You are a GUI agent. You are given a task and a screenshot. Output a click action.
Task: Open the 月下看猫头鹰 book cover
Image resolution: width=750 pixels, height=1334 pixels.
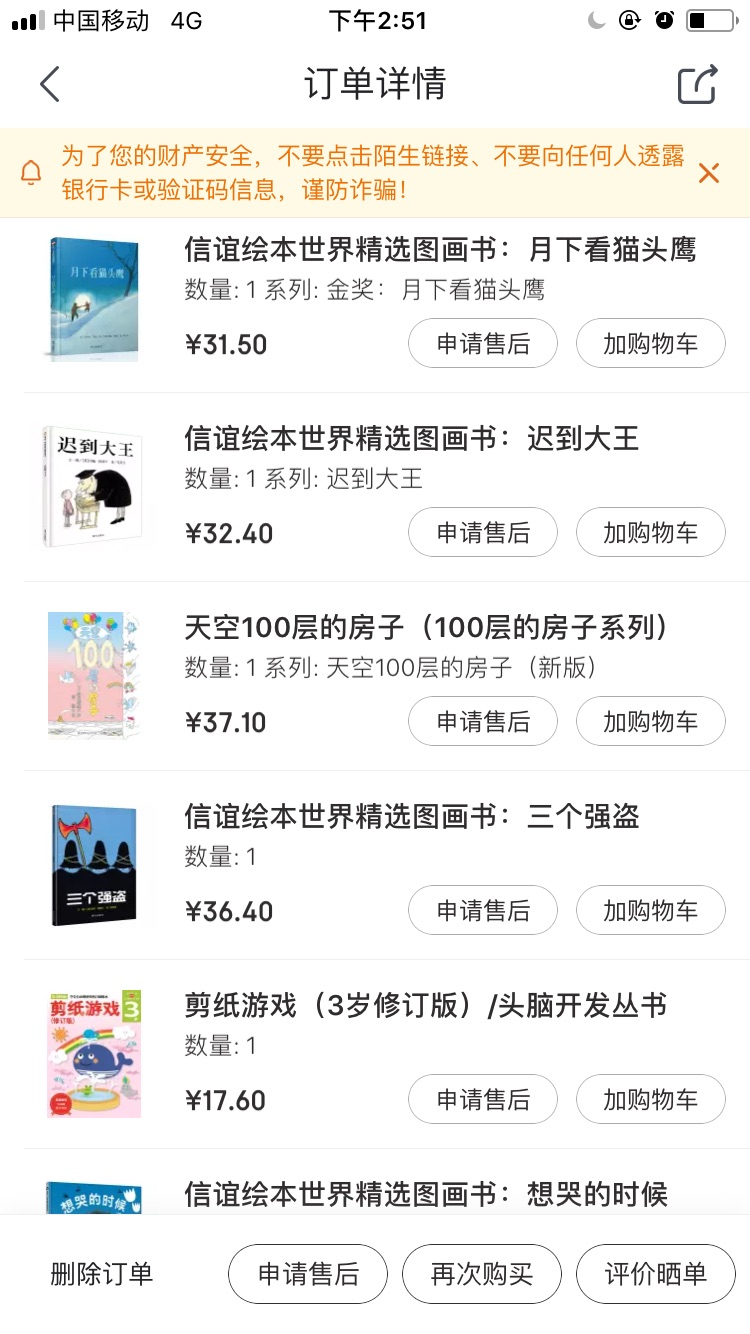[93, 299]
